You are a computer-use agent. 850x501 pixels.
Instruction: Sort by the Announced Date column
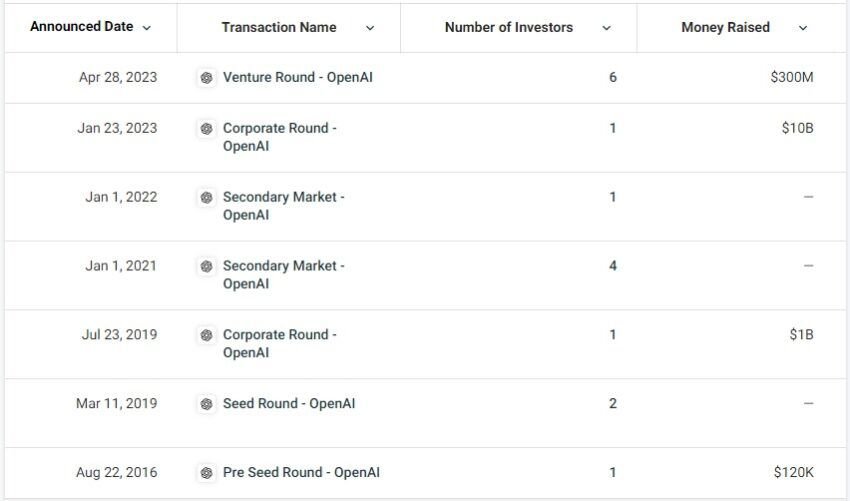click(x=81, y=27)
